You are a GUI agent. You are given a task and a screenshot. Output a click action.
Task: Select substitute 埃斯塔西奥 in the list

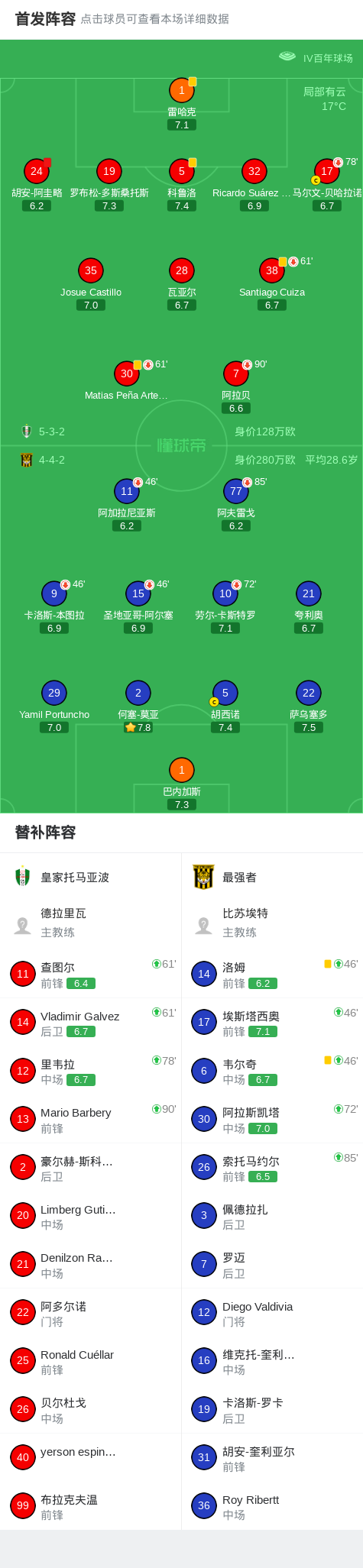pyautogui.click(x=273, y=1022)
